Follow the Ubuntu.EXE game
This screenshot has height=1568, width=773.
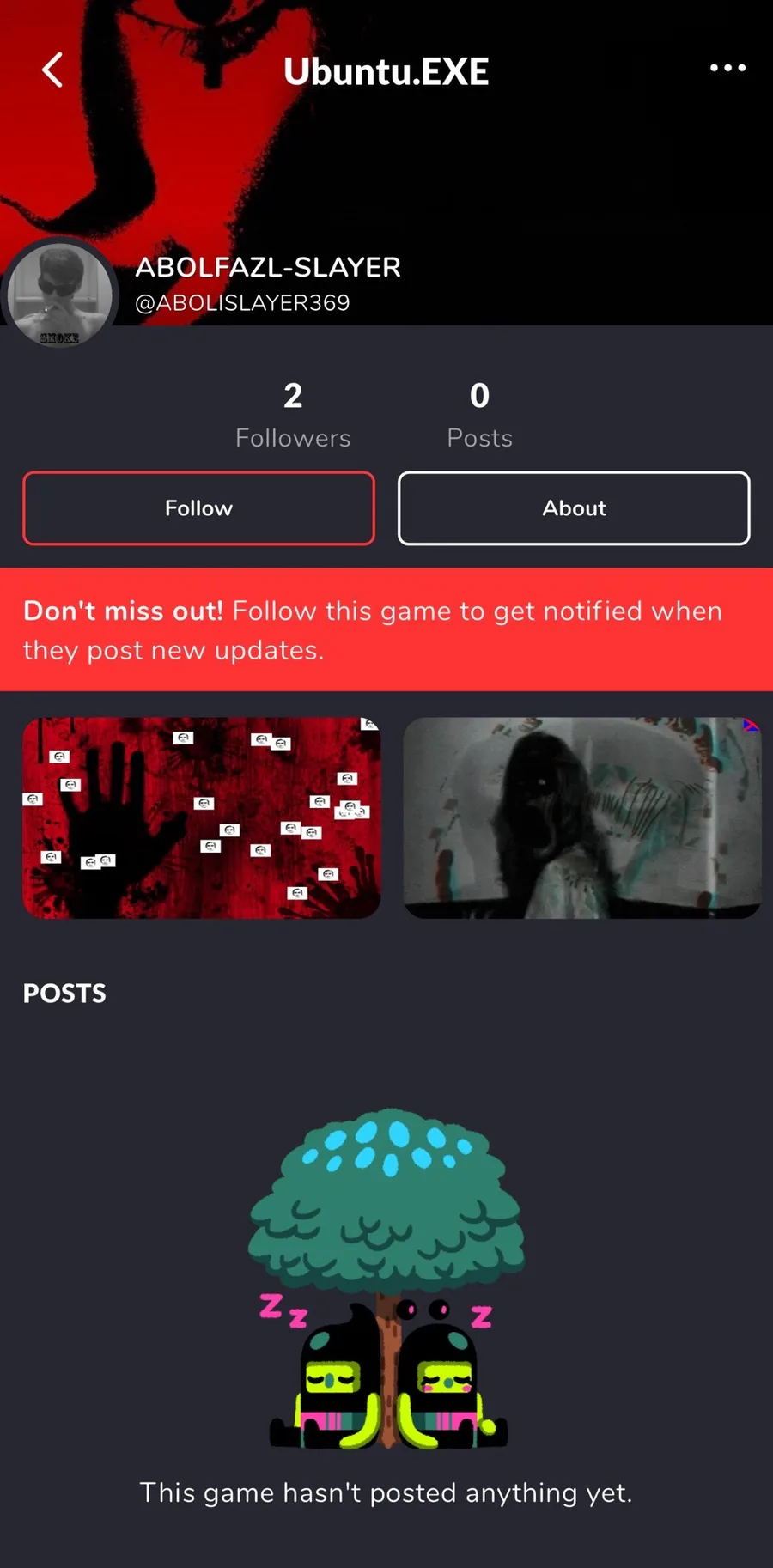(198, 508)
